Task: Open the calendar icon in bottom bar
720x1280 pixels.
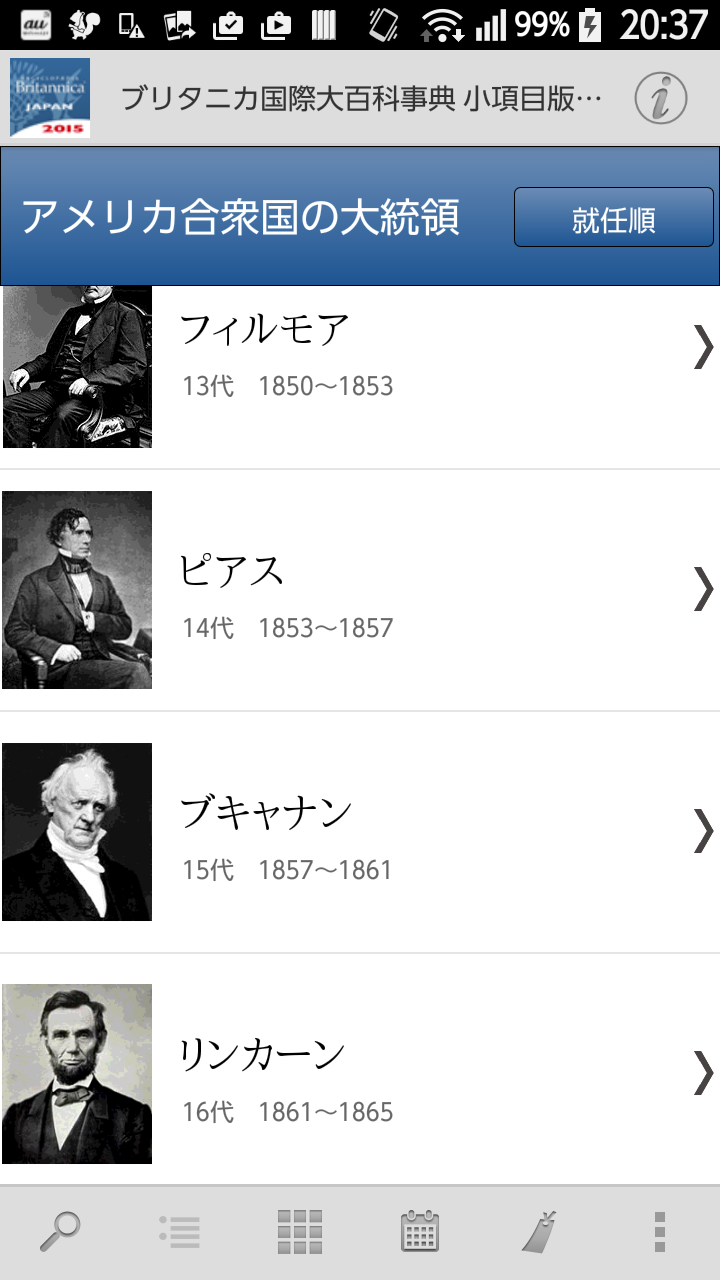Action: pyautogui.click(x=420, y=1231)
